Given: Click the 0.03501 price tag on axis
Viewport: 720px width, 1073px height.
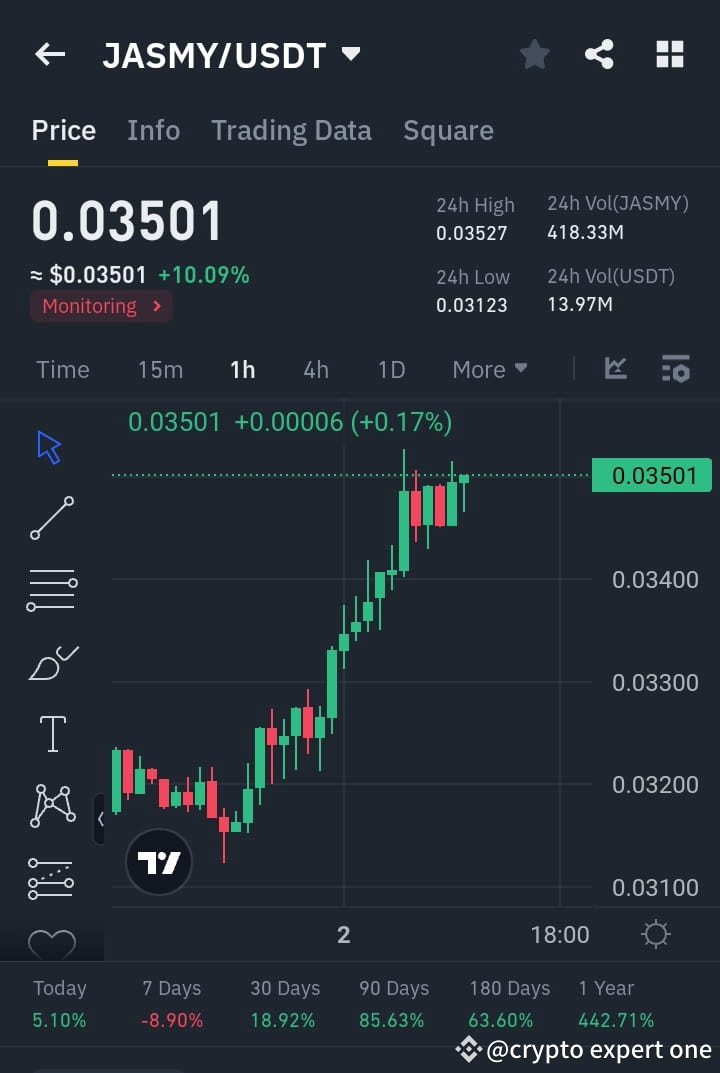Looking at the screenshot, I should point(652,475).
